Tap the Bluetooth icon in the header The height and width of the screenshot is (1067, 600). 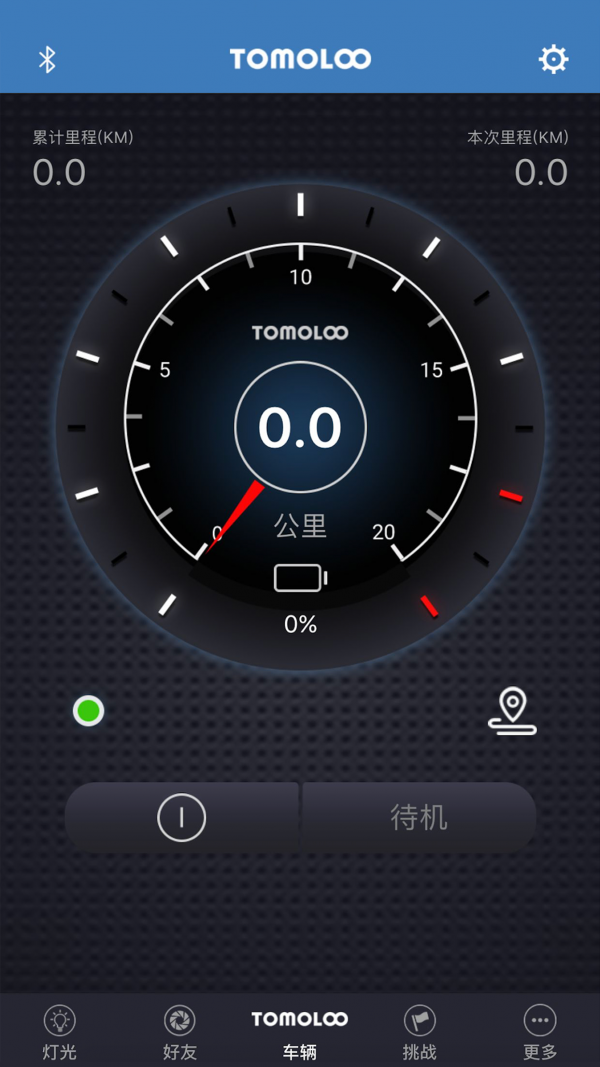(x=46, y=60)
